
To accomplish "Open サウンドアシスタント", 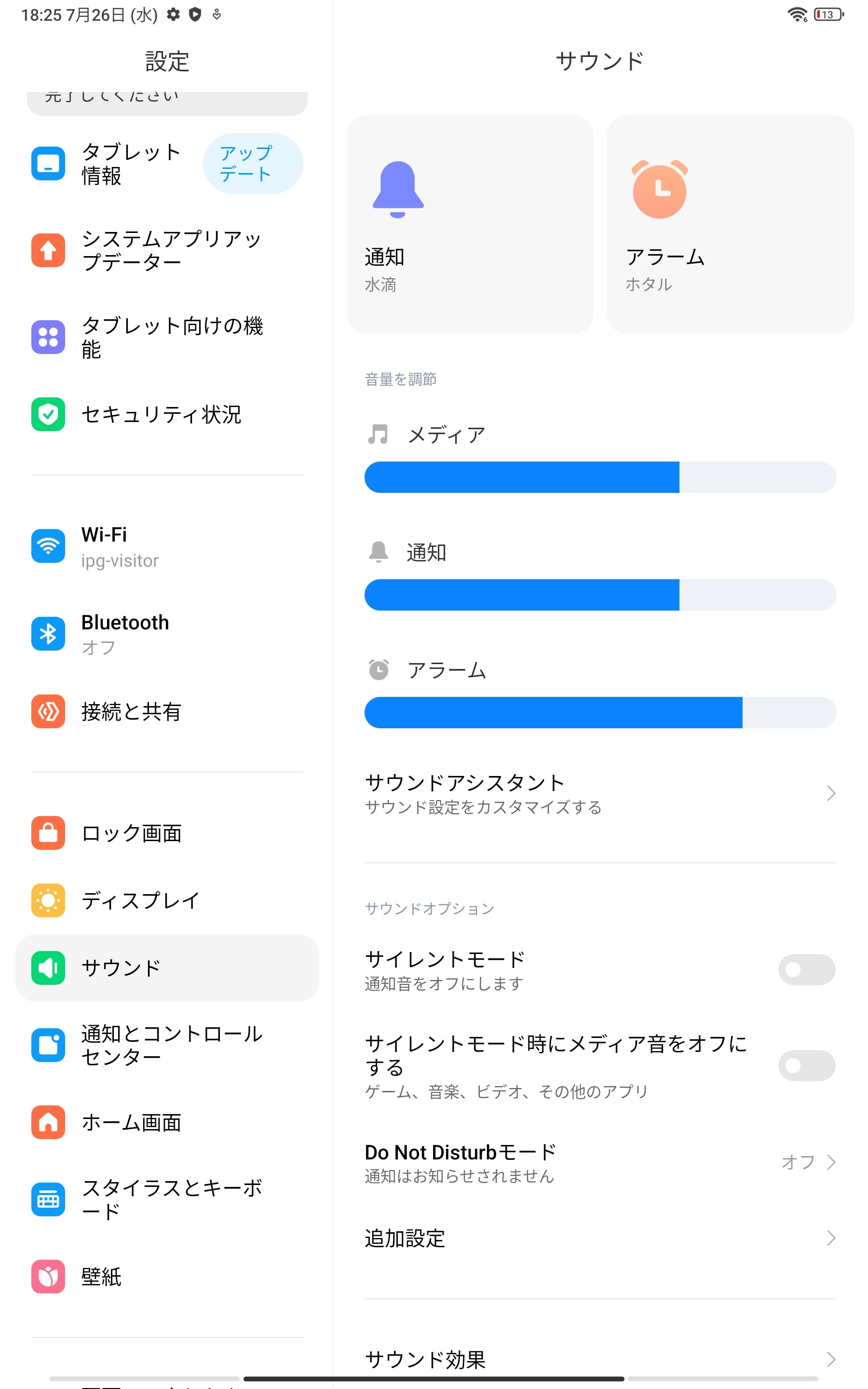I will pyautogui.click(x=600, y=794).
